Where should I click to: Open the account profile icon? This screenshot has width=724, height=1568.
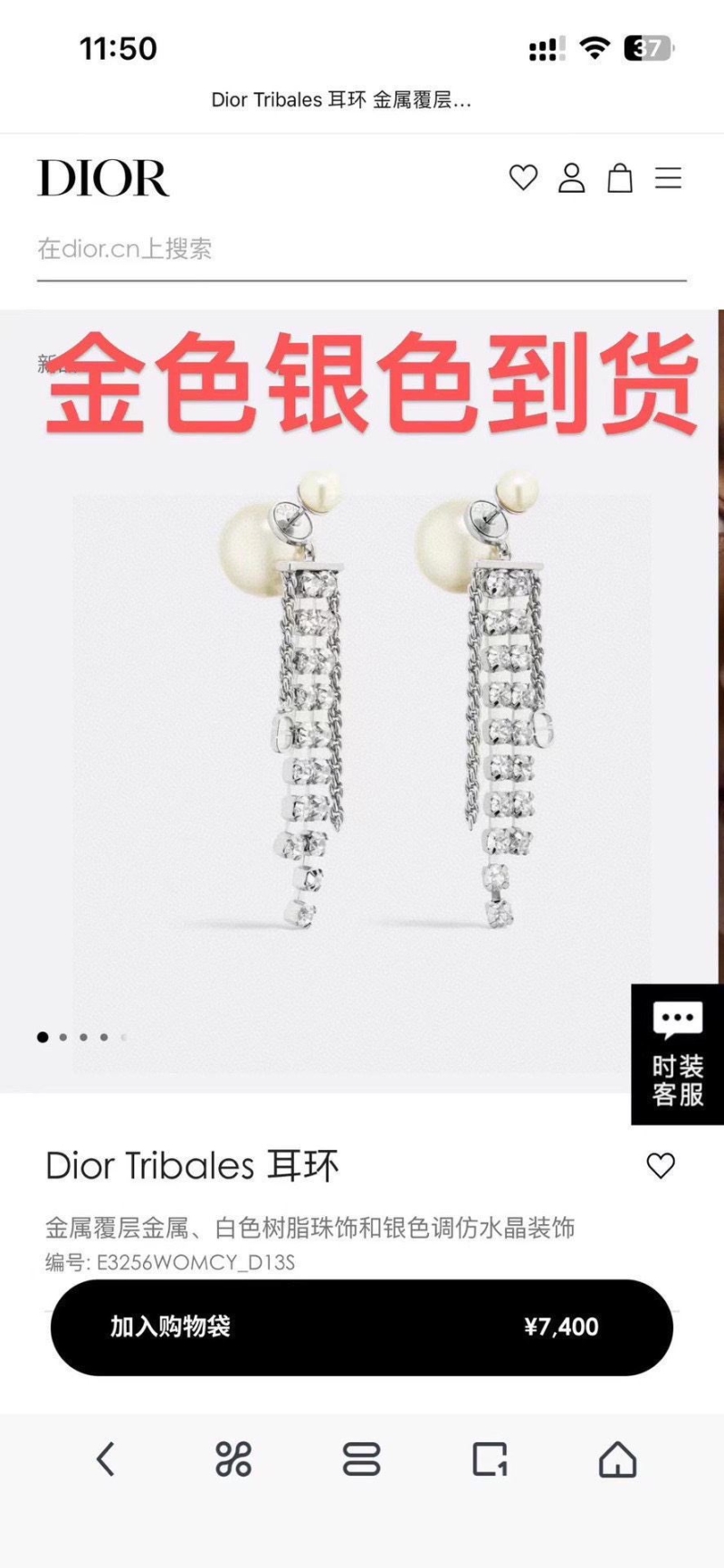coord(572,178)
